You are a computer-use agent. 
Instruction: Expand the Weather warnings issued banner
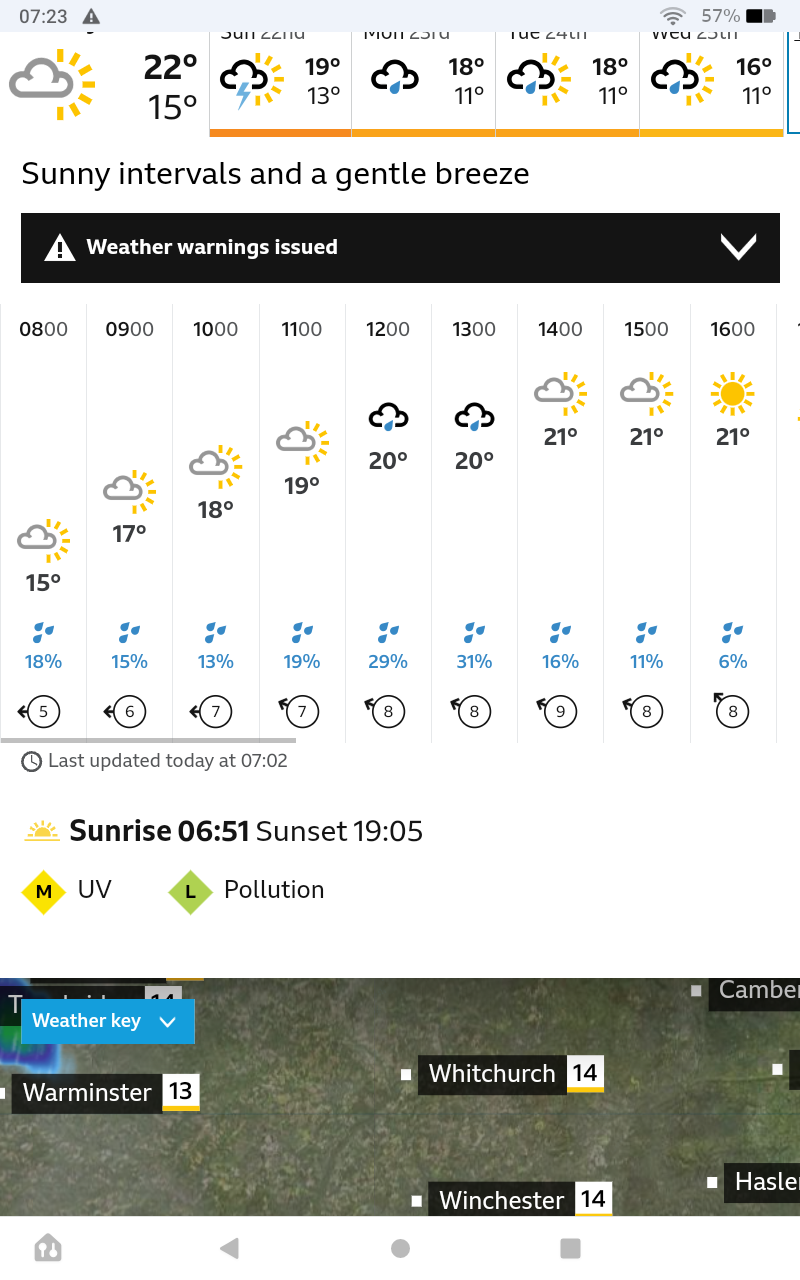pyautogui.click(x=400, y=247)
